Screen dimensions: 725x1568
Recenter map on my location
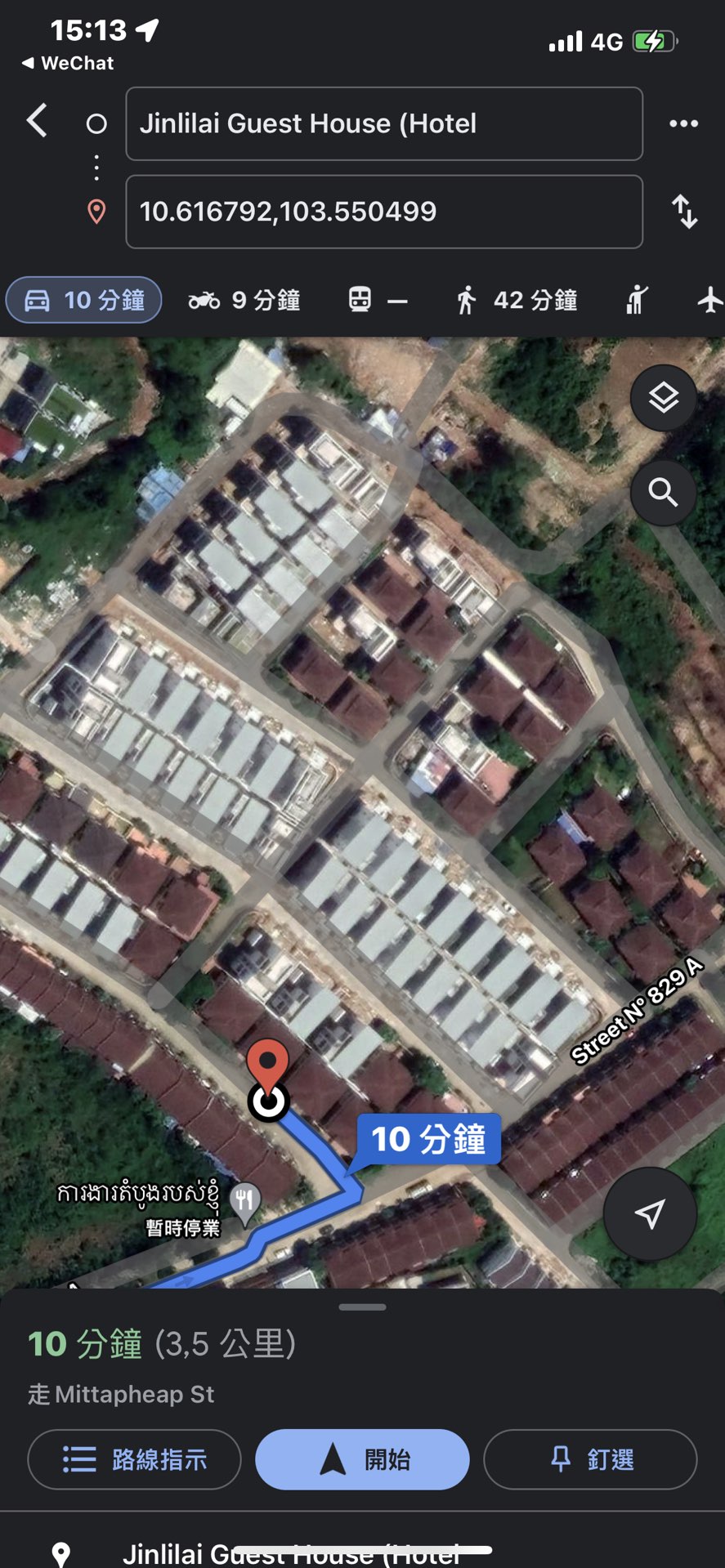(650, 1214)
